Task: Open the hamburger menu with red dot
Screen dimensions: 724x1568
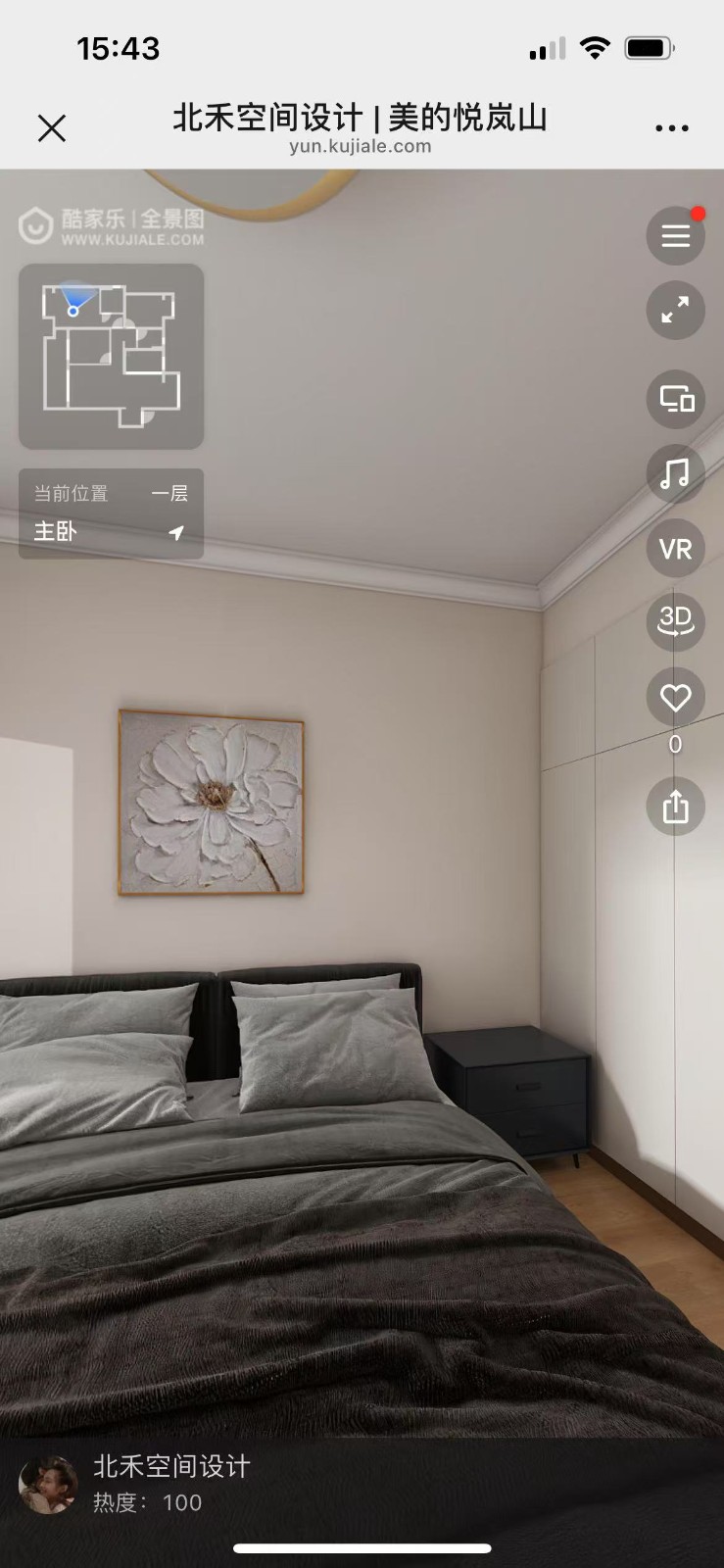Action: click(675, 236)
